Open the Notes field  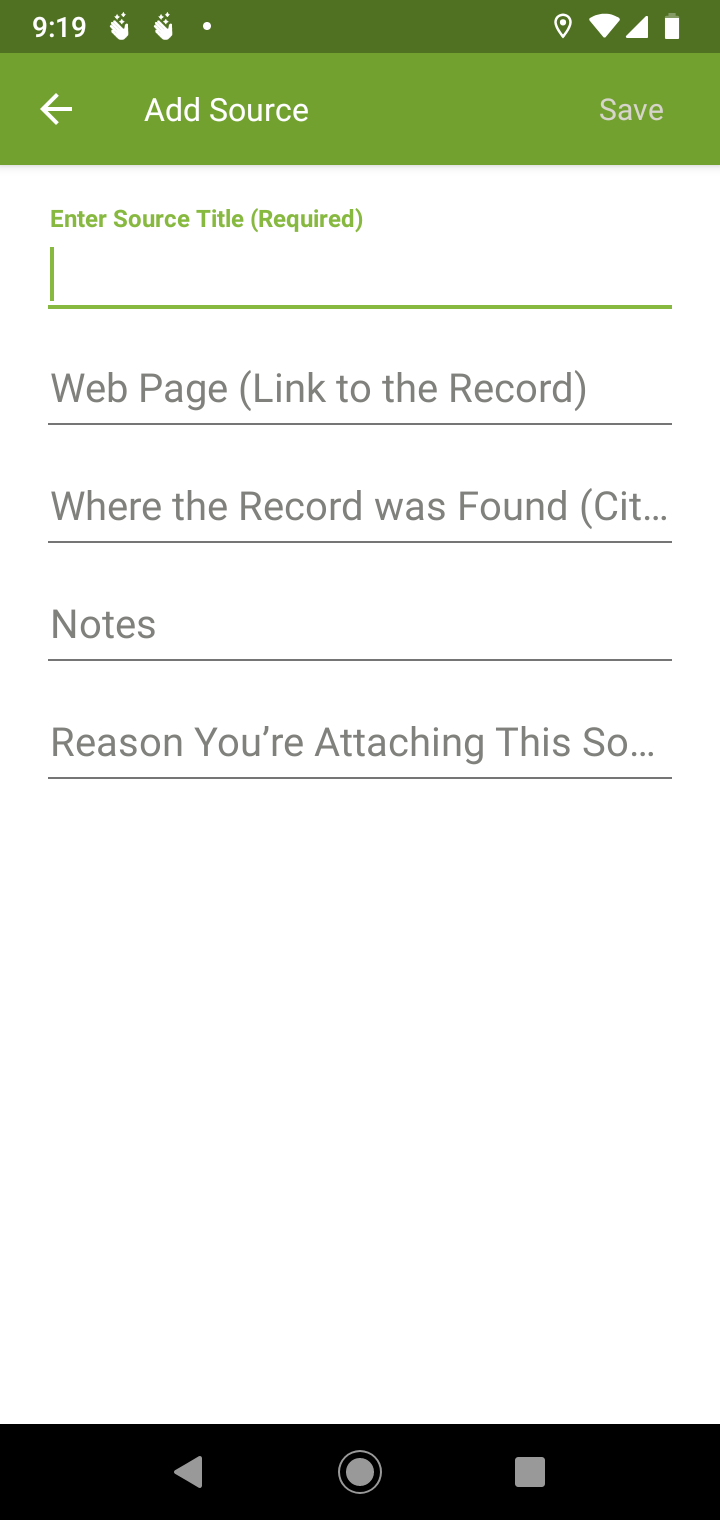coord(360,625)
